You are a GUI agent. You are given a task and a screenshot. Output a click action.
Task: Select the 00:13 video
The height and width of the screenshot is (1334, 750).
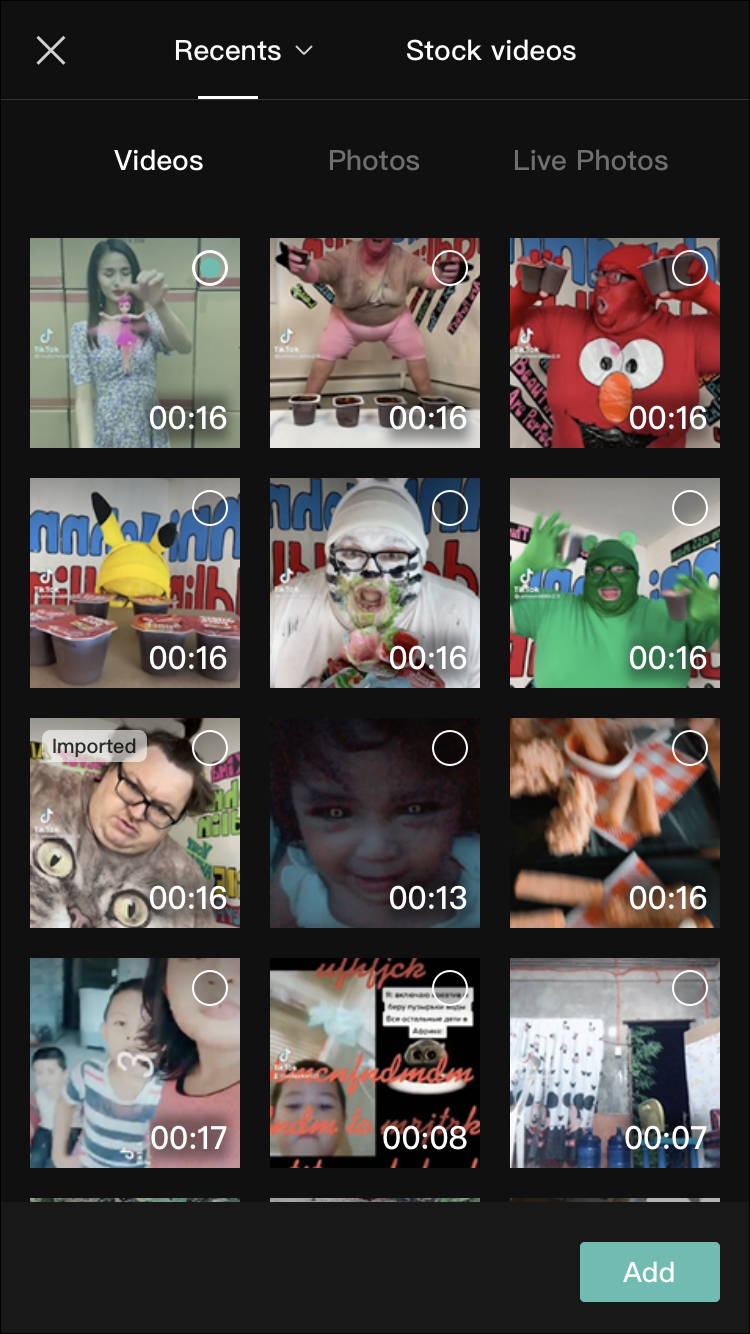450,748
